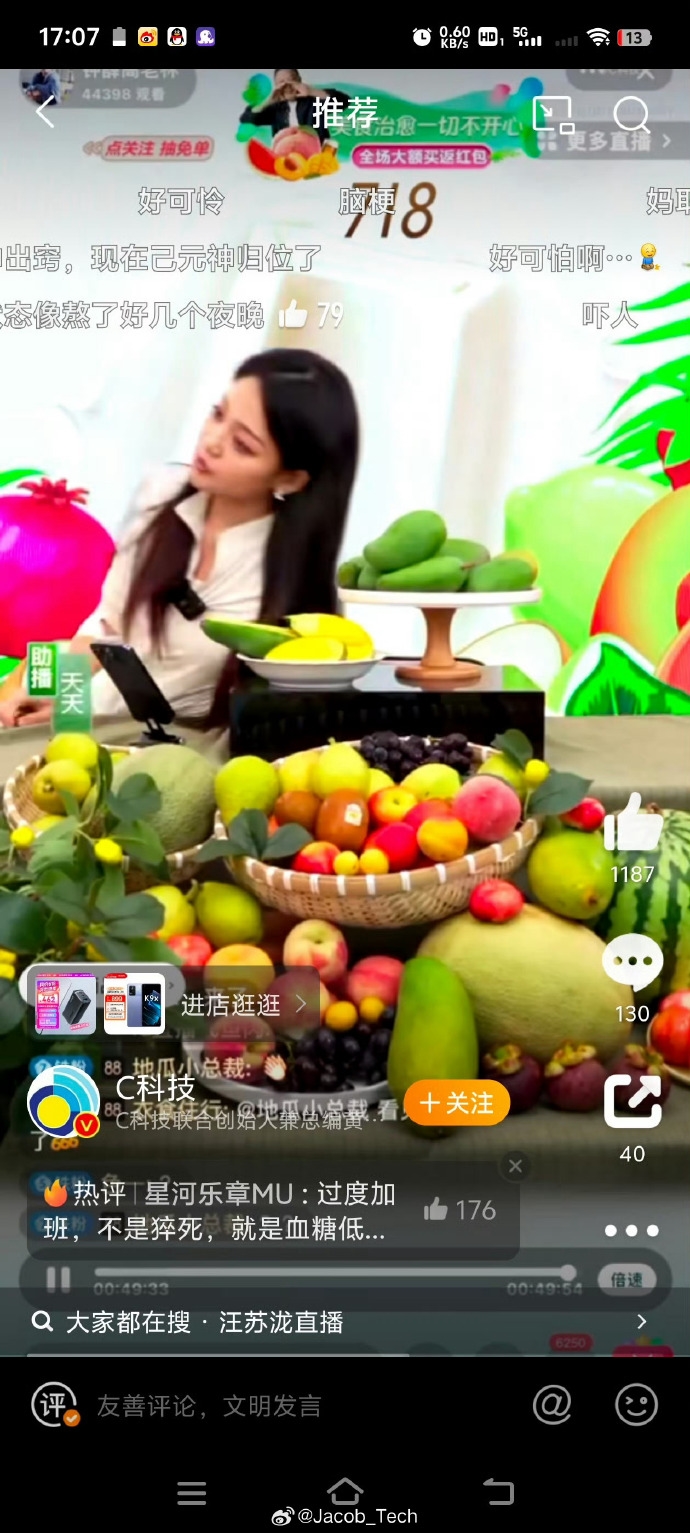Pause the video playback

[x=58, y=1279]
